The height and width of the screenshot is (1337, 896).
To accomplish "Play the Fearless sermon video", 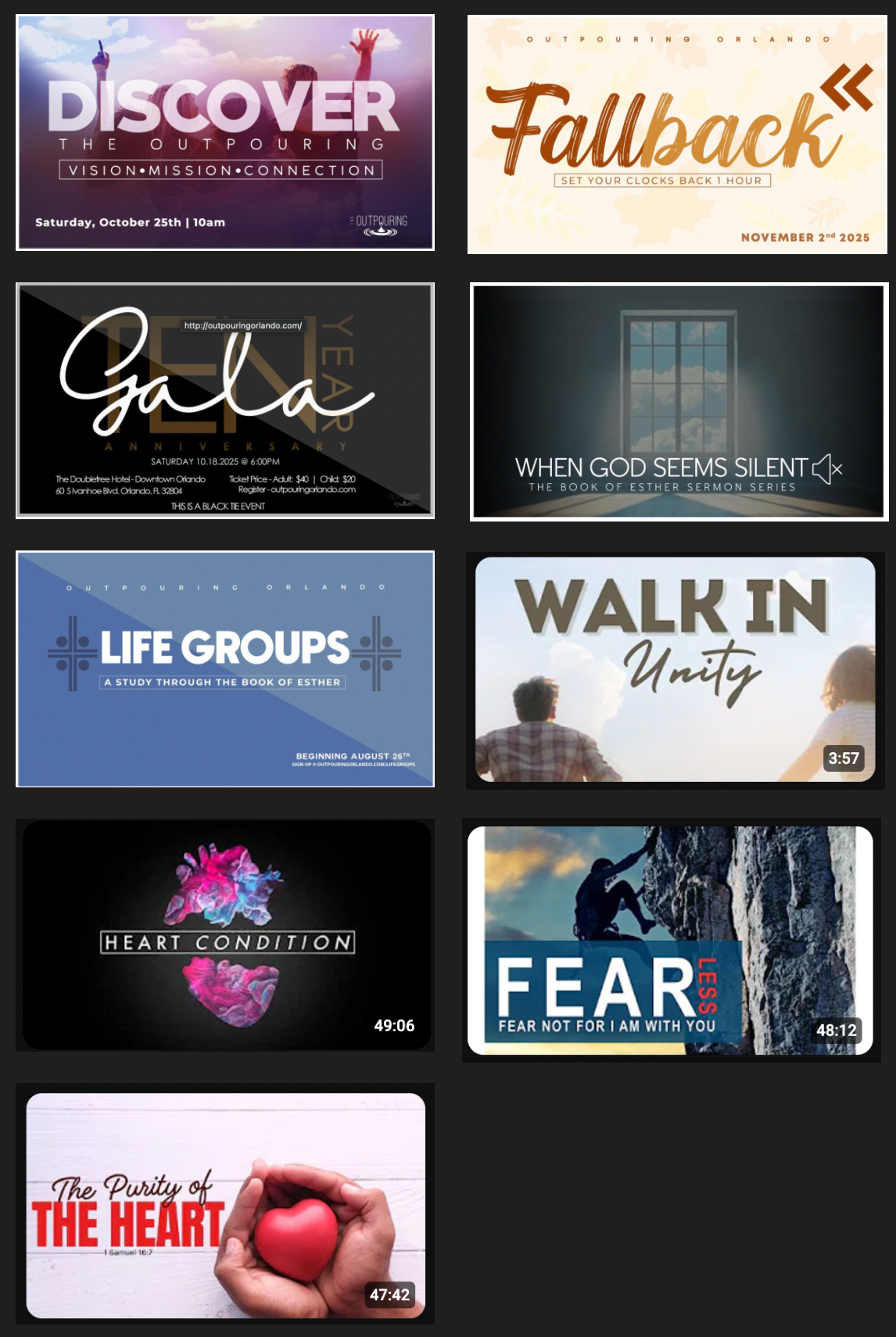I will (671, 940).
